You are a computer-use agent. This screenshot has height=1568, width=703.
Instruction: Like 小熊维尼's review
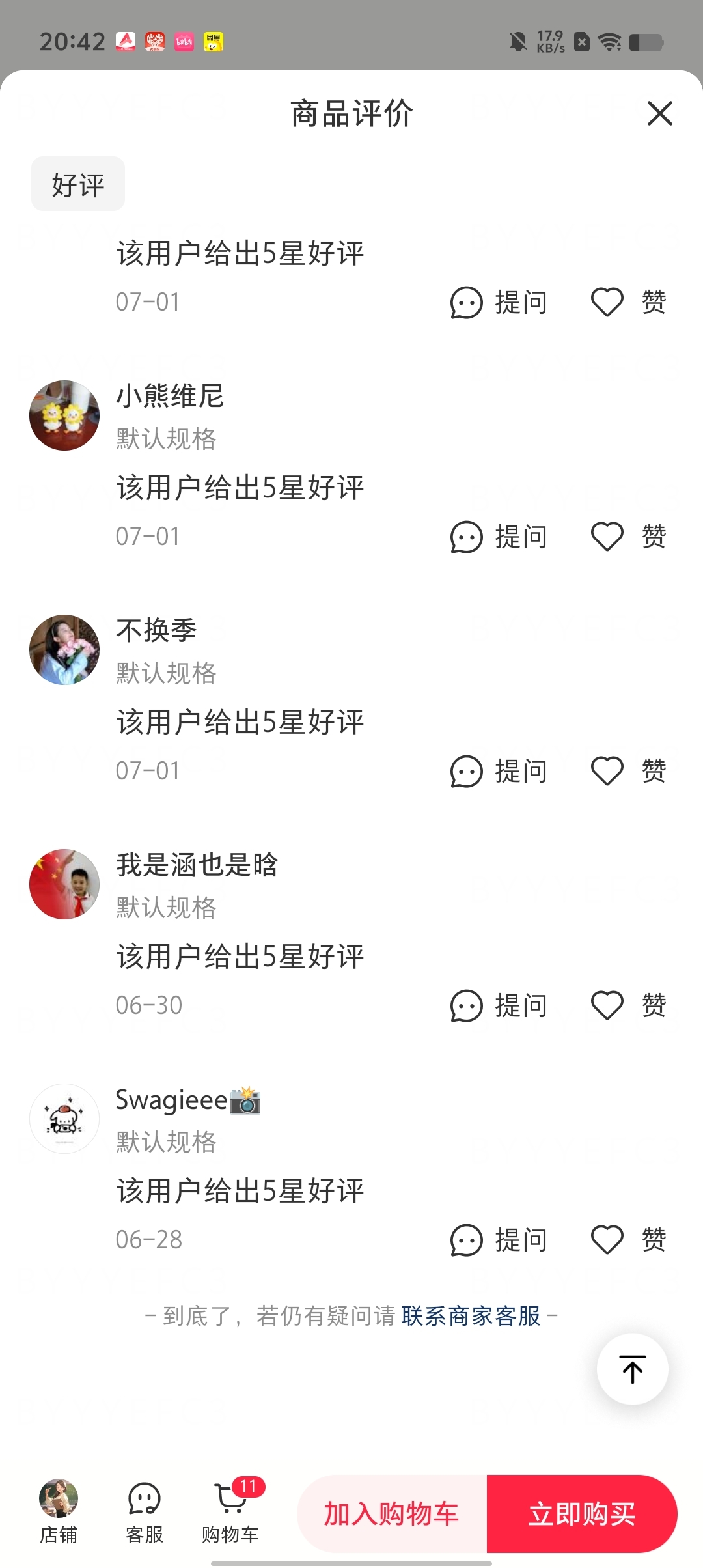pyautogui.click(x=628, y=537)
